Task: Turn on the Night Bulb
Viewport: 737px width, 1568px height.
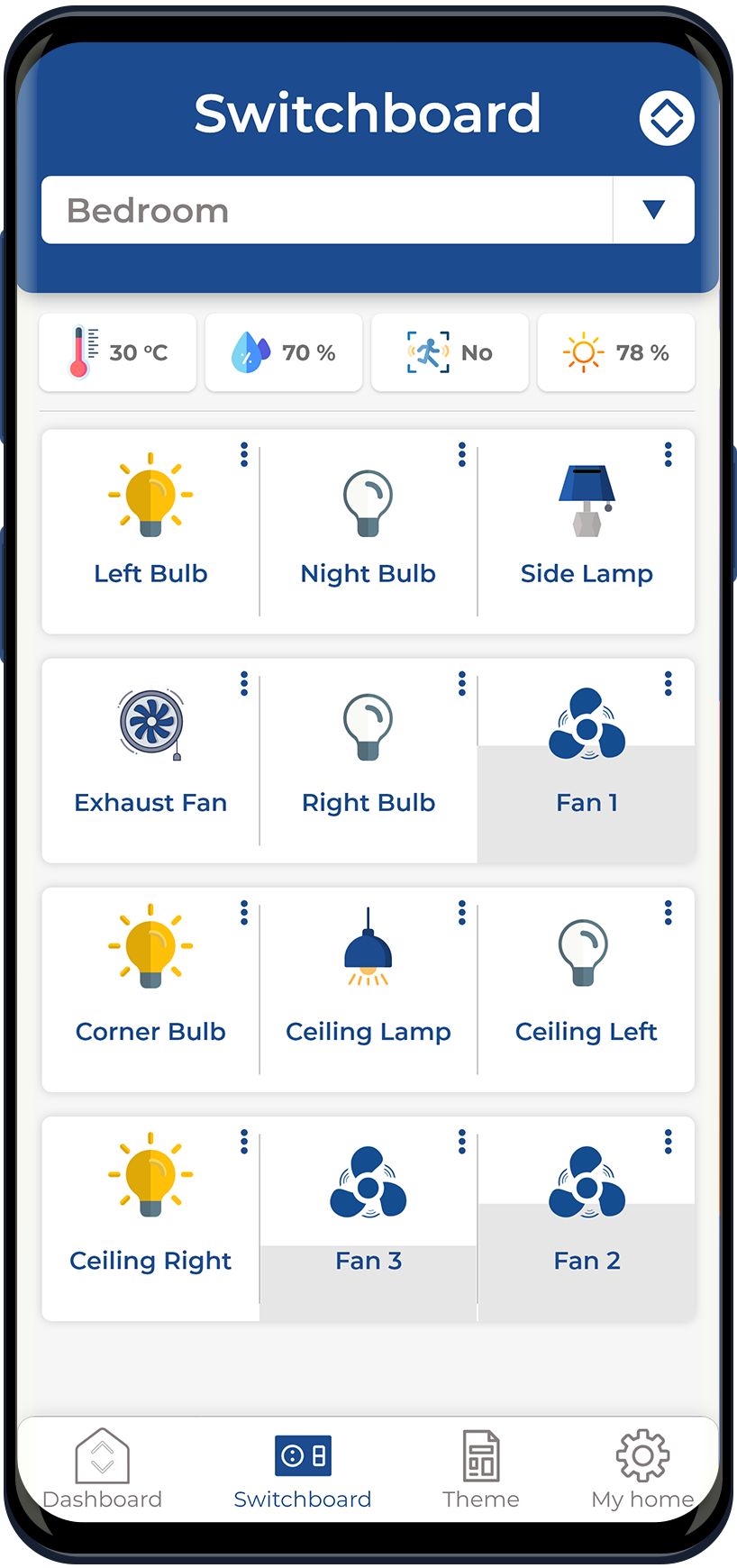Action: tap(368, 523)
